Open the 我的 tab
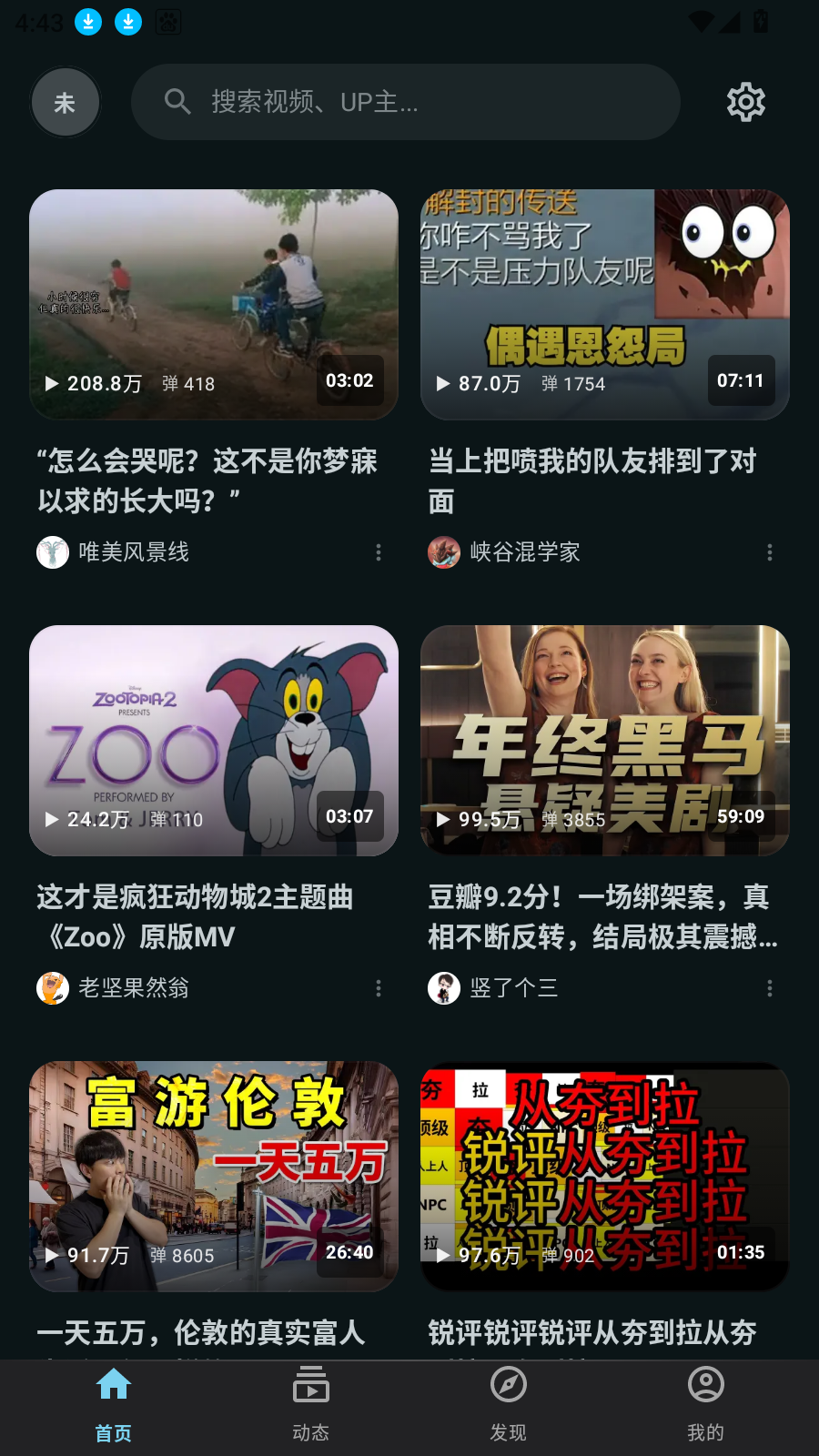 705,1405
